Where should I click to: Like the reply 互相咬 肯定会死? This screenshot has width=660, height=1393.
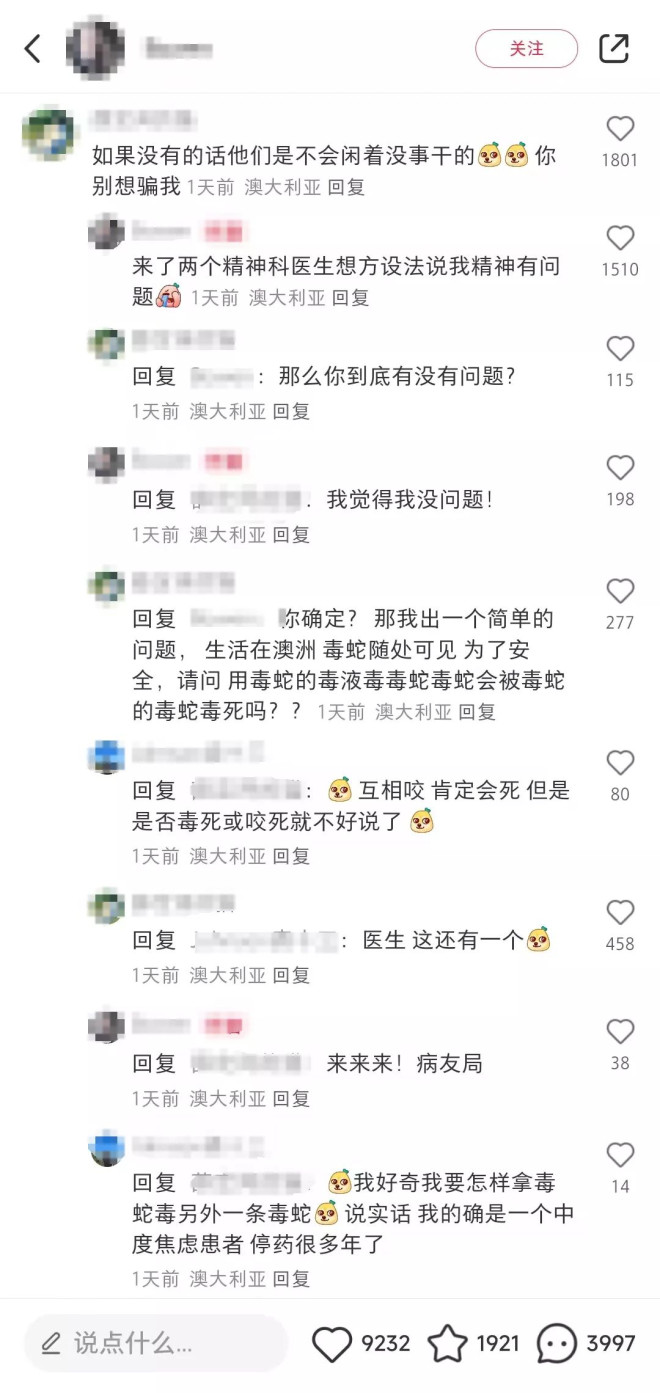620,763
